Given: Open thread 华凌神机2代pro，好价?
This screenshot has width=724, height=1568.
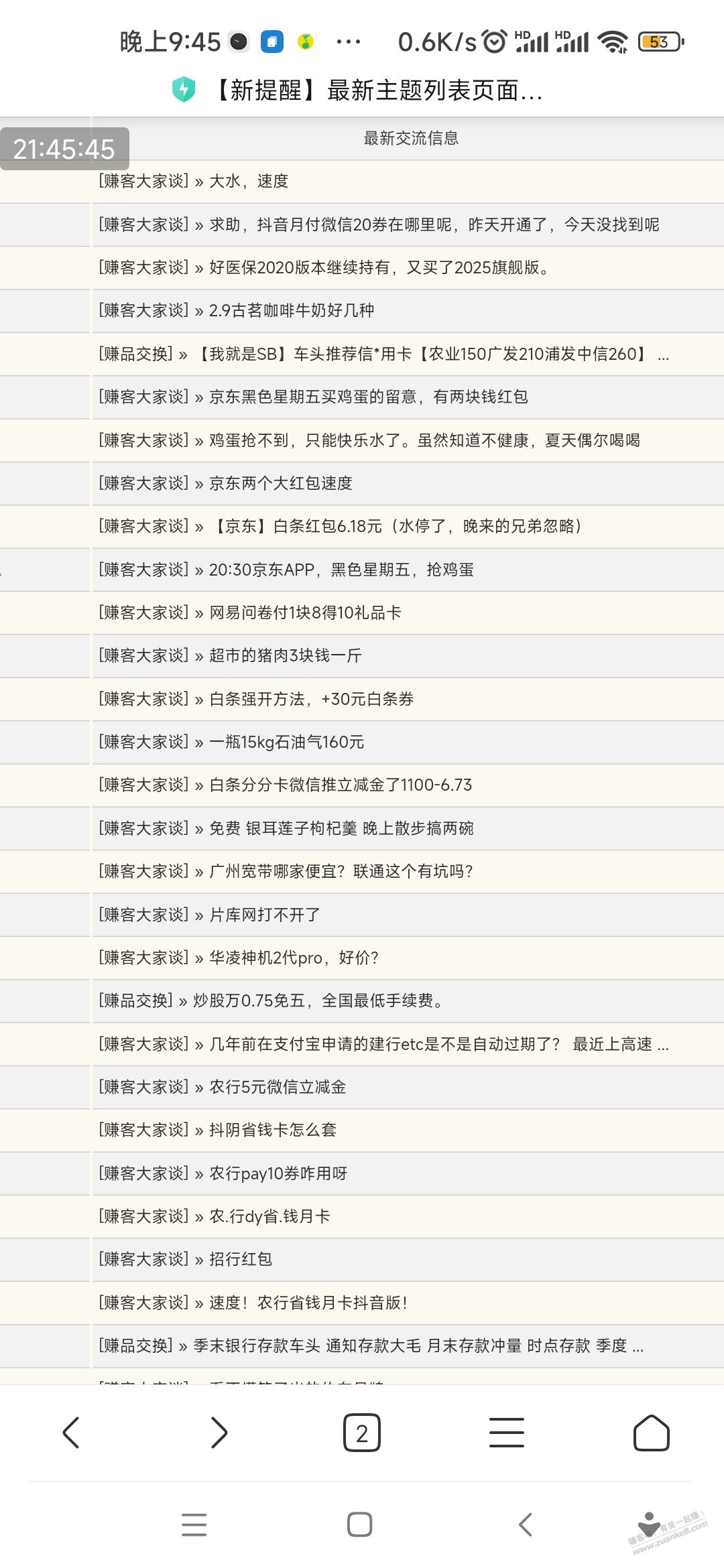Looking at the screenshot, I should (x=294, y=958).
